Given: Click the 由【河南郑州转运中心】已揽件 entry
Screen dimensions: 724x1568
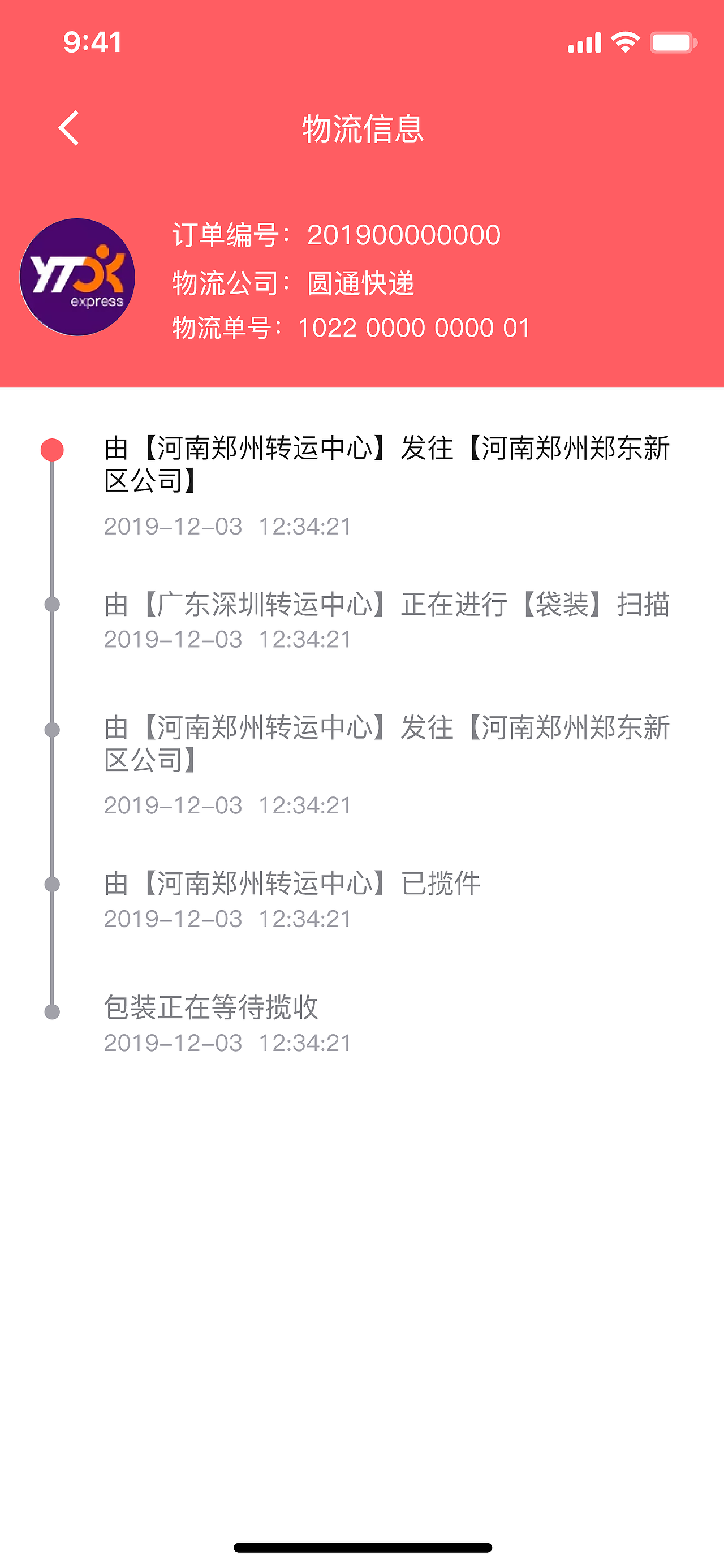Looking at the screenshot, I should click(x=292, y=885).
